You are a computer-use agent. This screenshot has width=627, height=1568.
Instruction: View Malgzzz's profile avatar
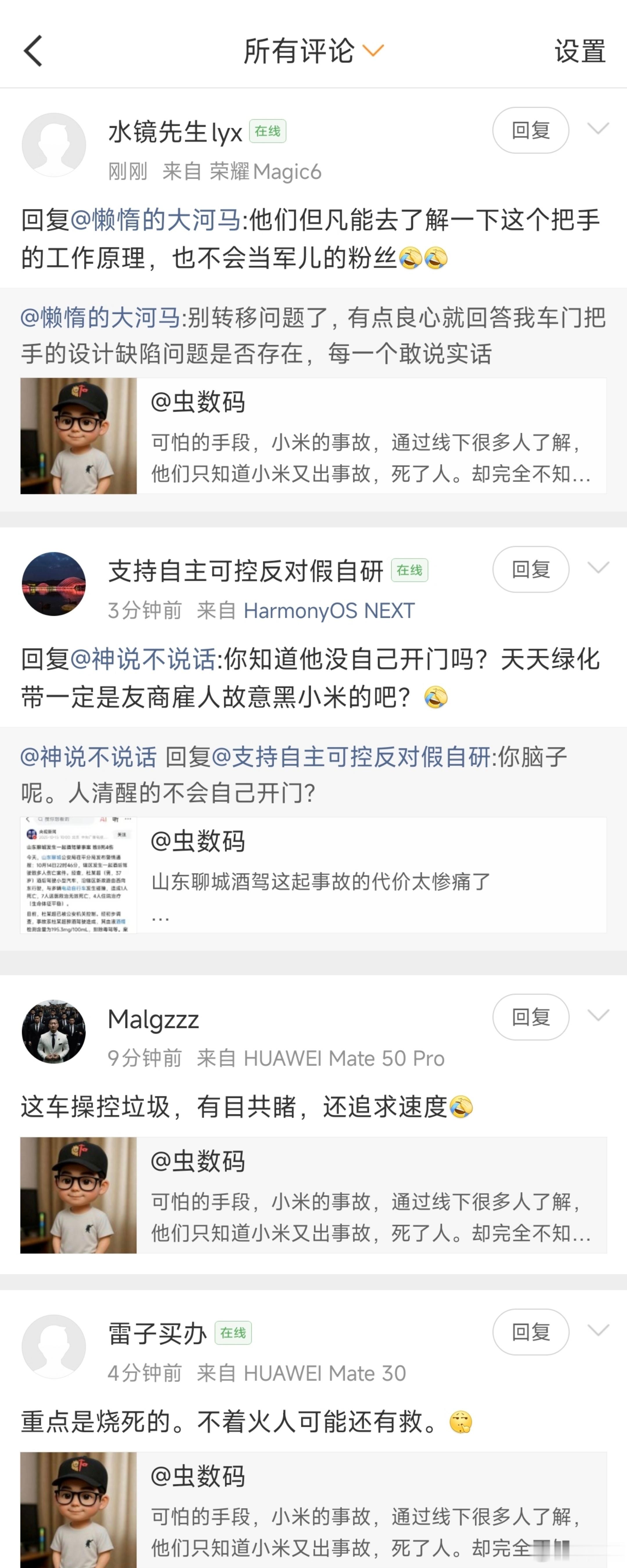tap(53, 1032)
